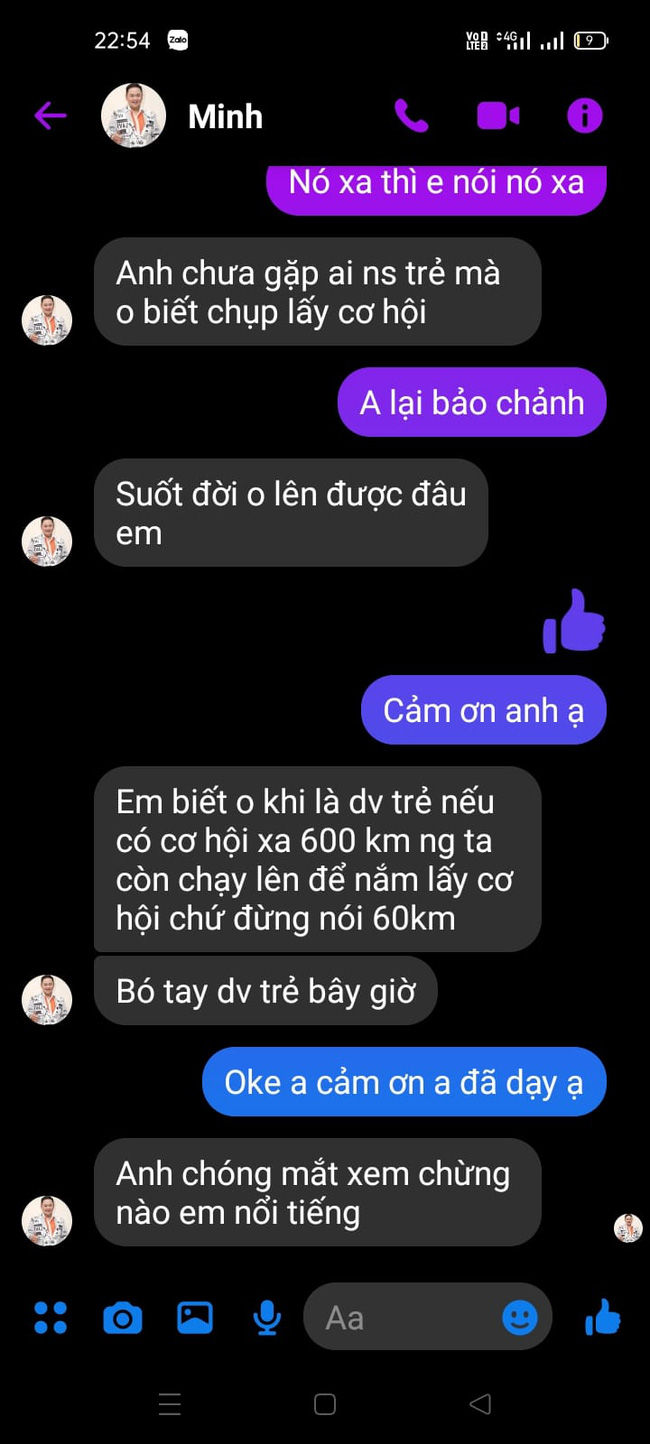
Task: Go back from Minh's chat
Action: 50,116
